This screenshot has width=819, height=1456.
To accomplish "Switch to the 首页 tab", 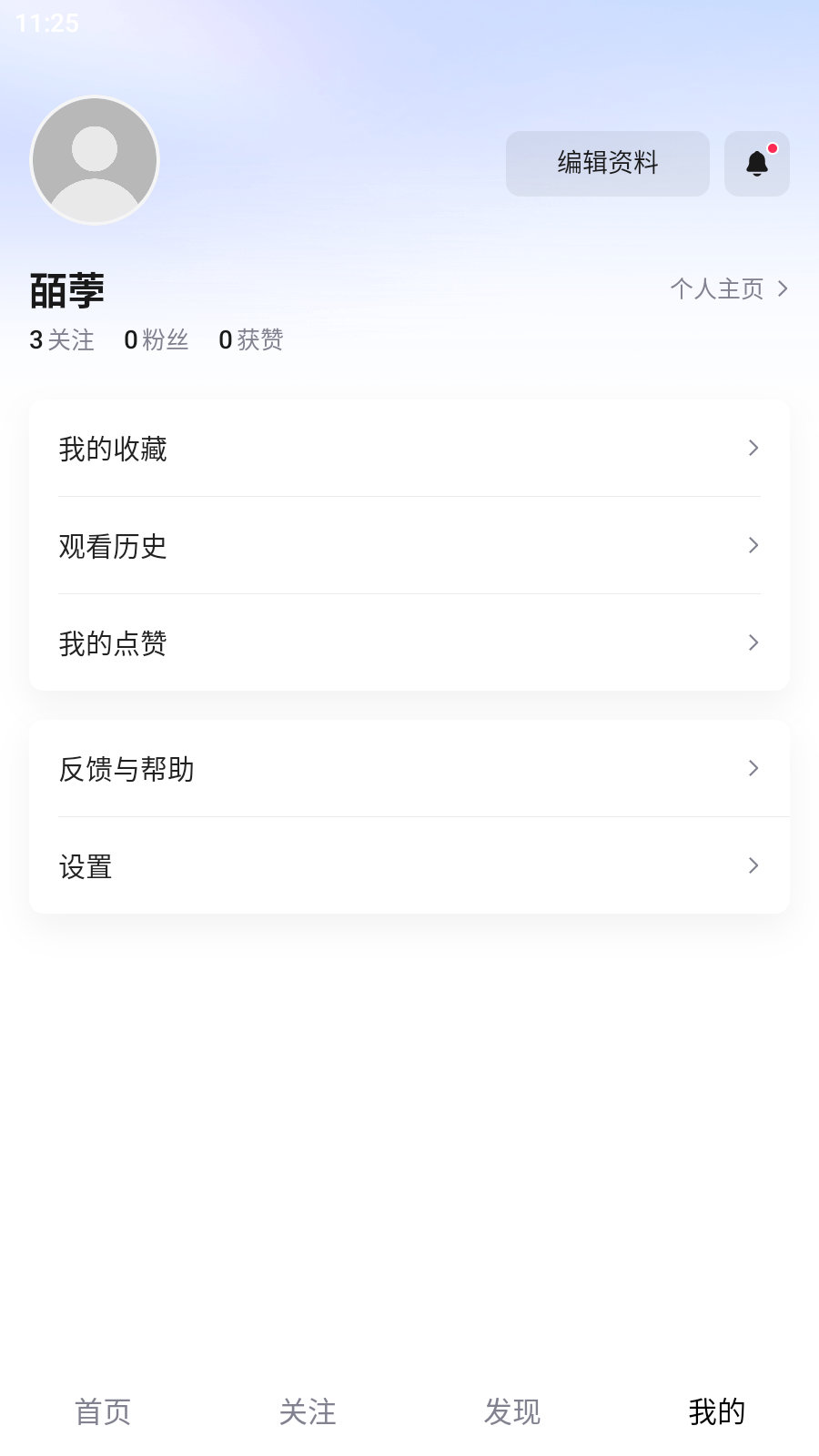I will pos(103,1412).
